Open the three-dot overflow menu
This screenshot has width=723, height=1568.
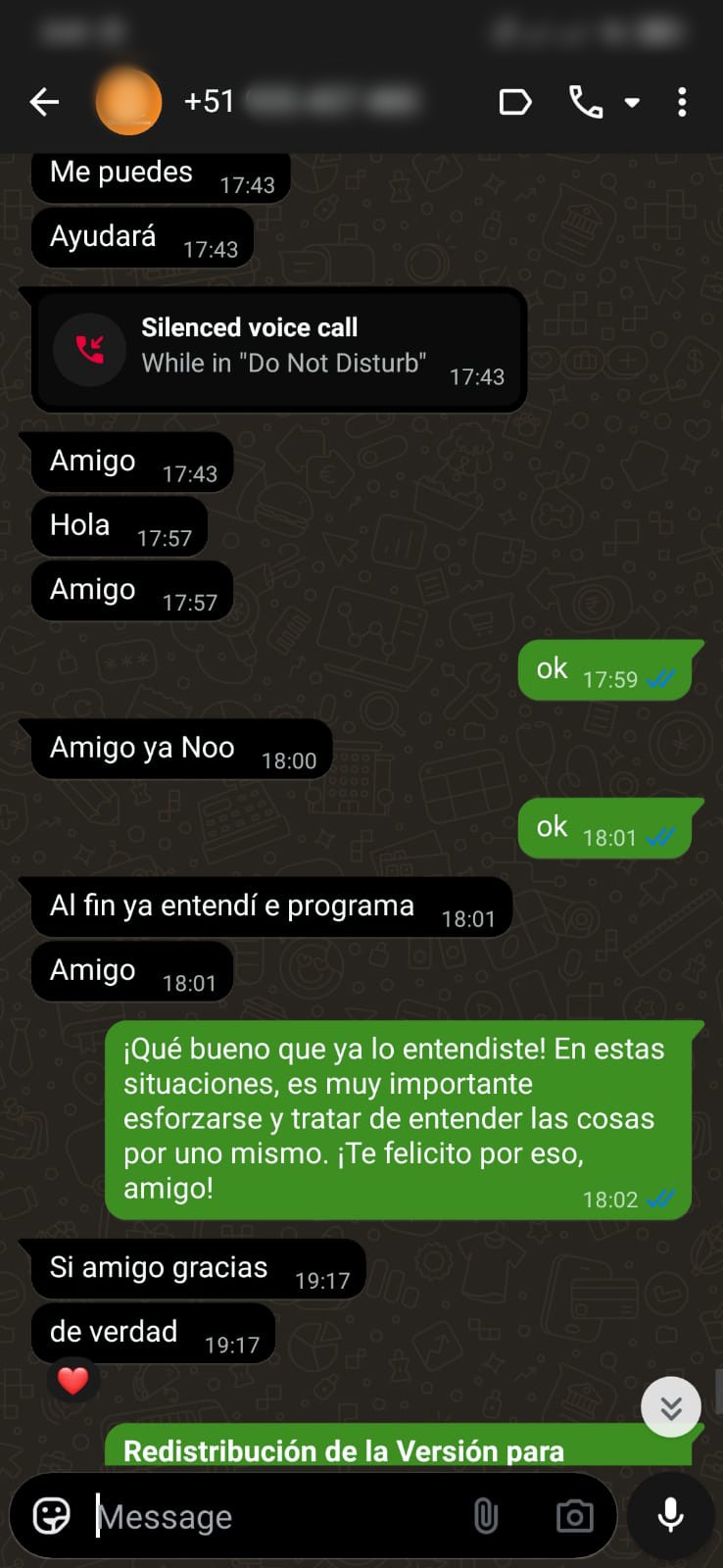(x=682, y=102)
